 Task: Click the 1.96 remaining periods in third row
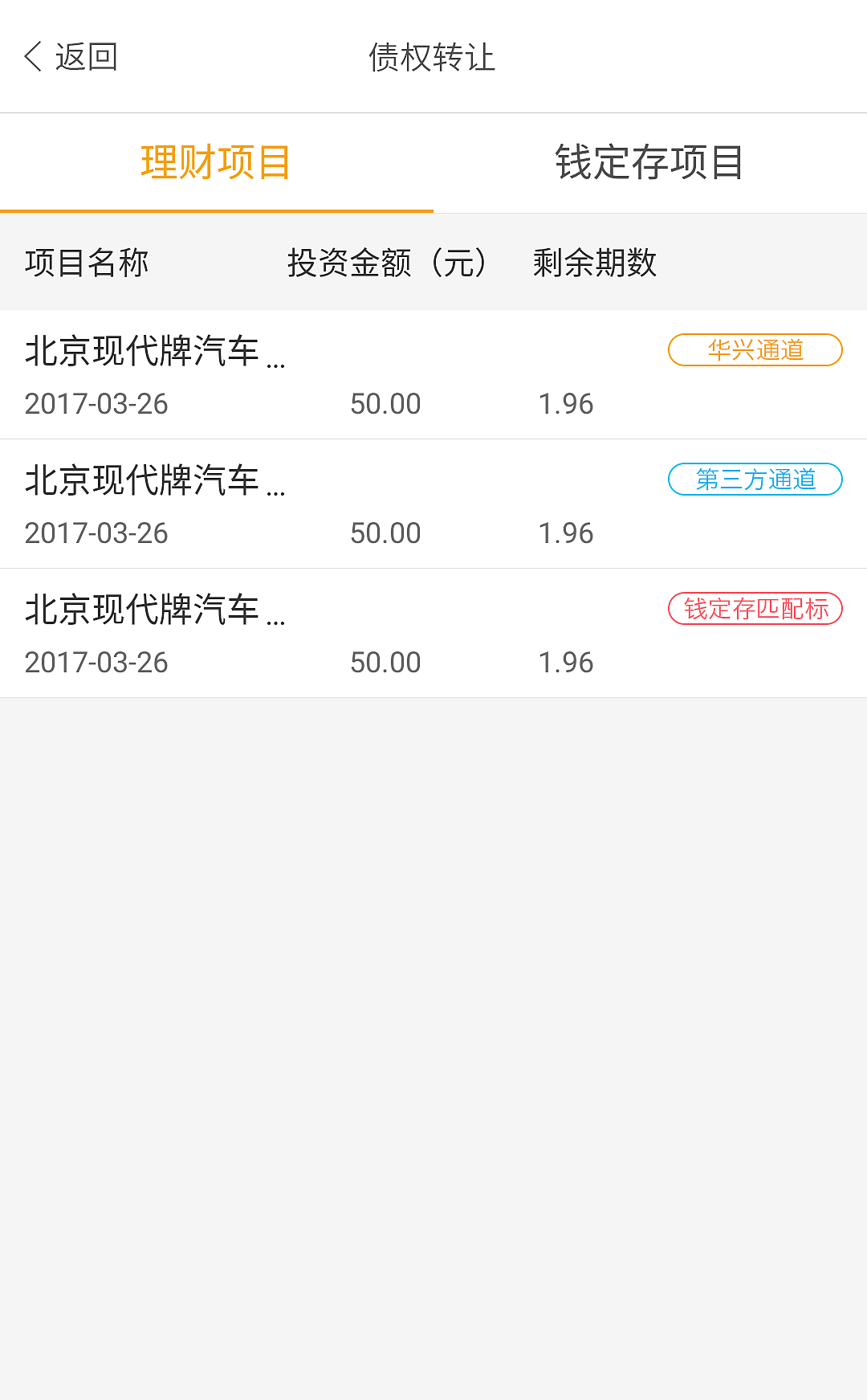[x=566, y=662]
